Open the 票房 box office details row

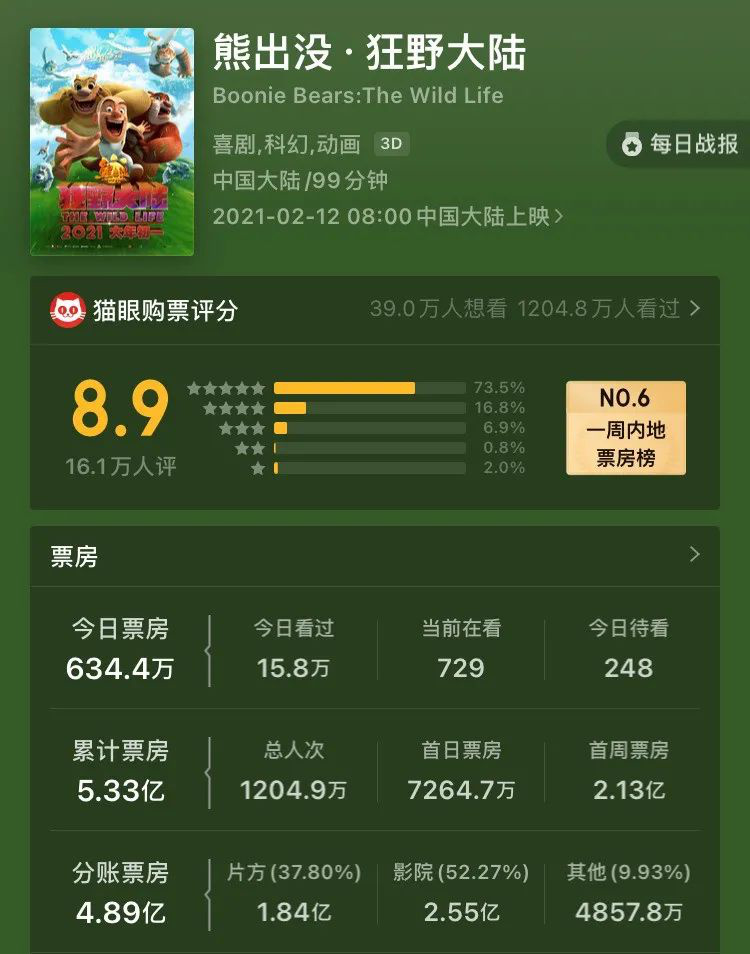pos(374,556)
